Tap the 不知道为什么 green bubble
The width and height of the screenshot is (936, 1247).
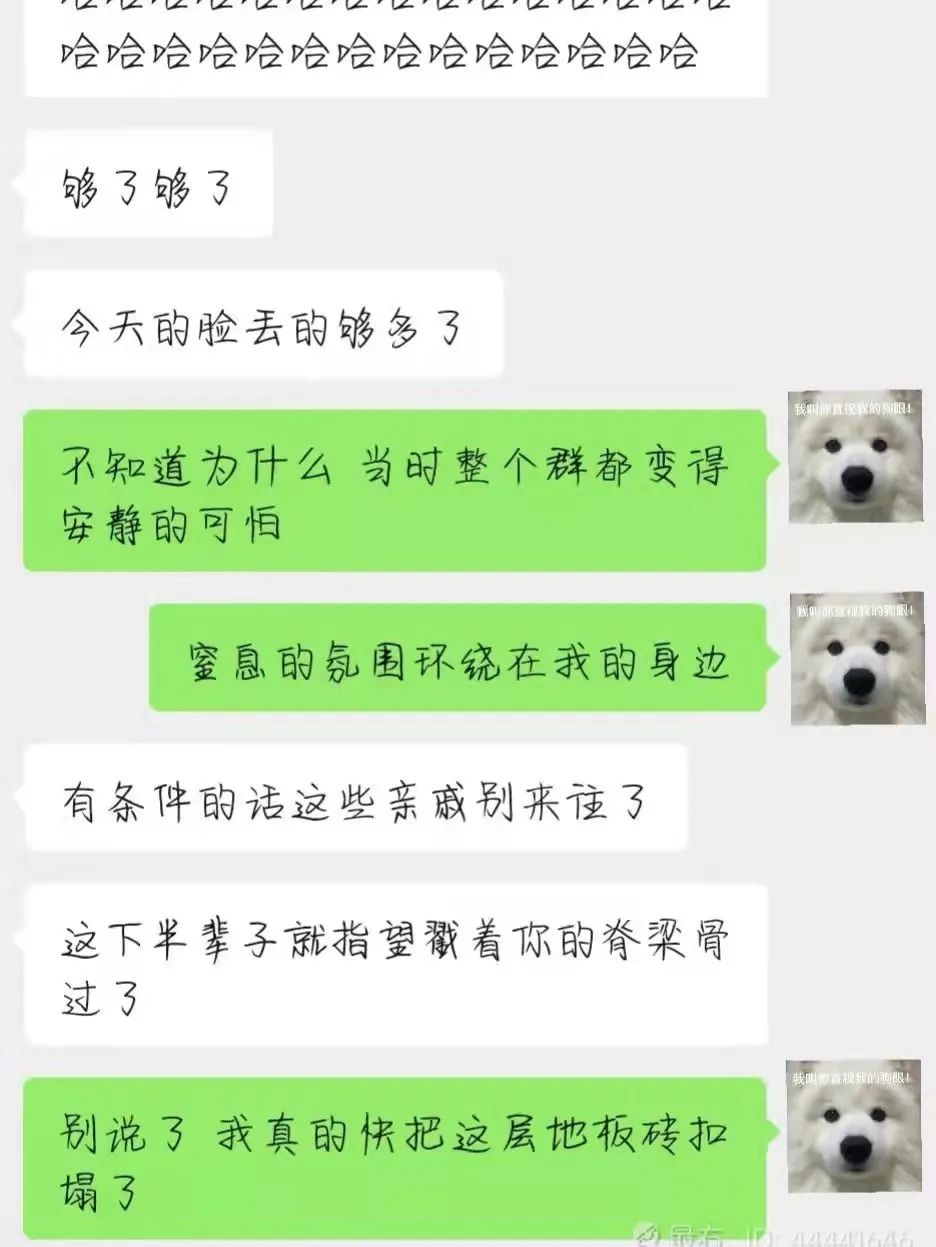tap(395, 490)
